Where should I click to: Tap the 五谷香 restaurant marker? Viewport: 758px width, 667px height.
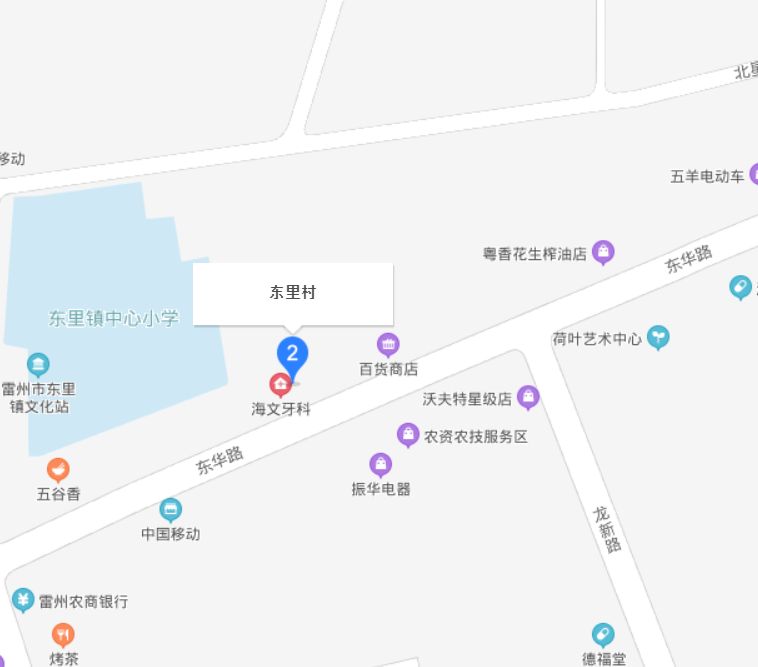[x=58, y=469]
